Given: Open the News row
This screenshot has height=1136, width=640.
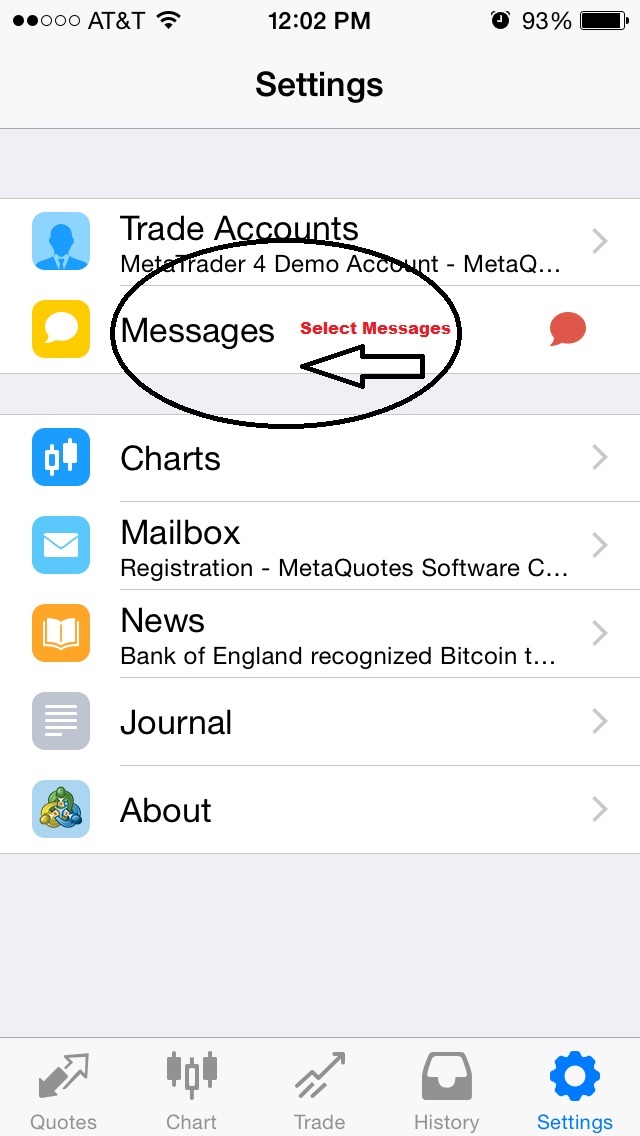Looking at the screenshot, I should [320, 634].
